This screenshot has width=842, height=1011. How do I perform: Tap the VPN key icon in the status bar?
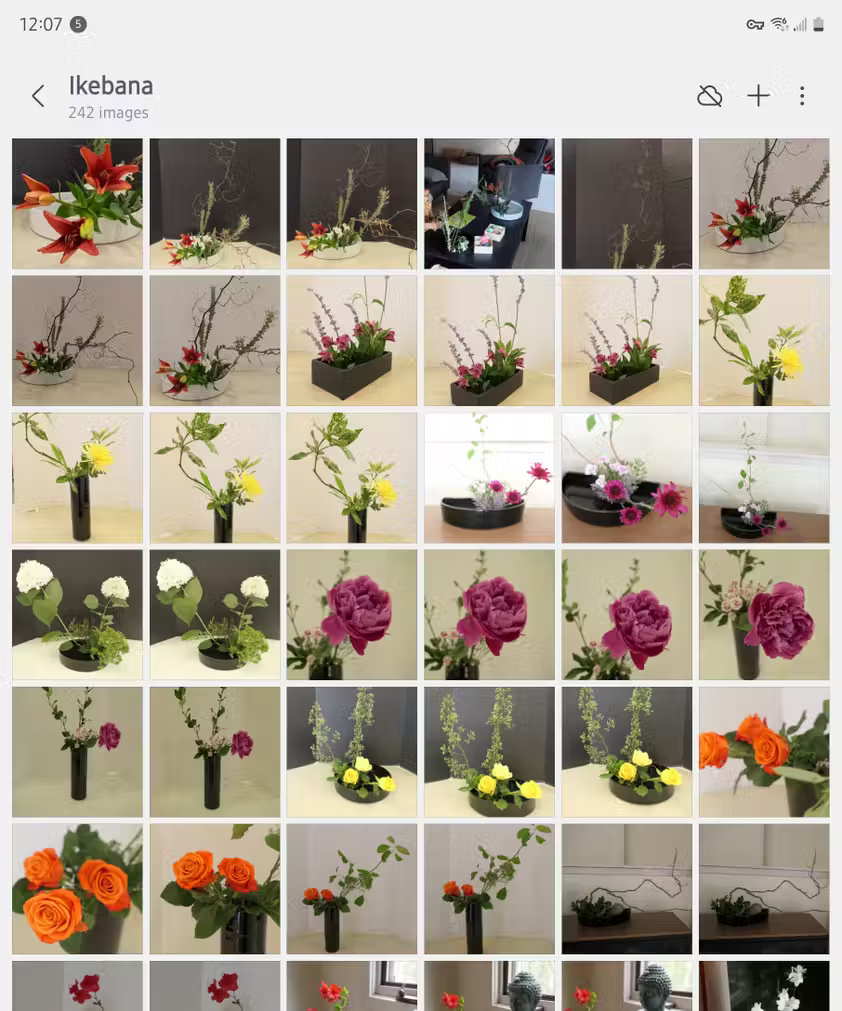[x=754, y=23]
